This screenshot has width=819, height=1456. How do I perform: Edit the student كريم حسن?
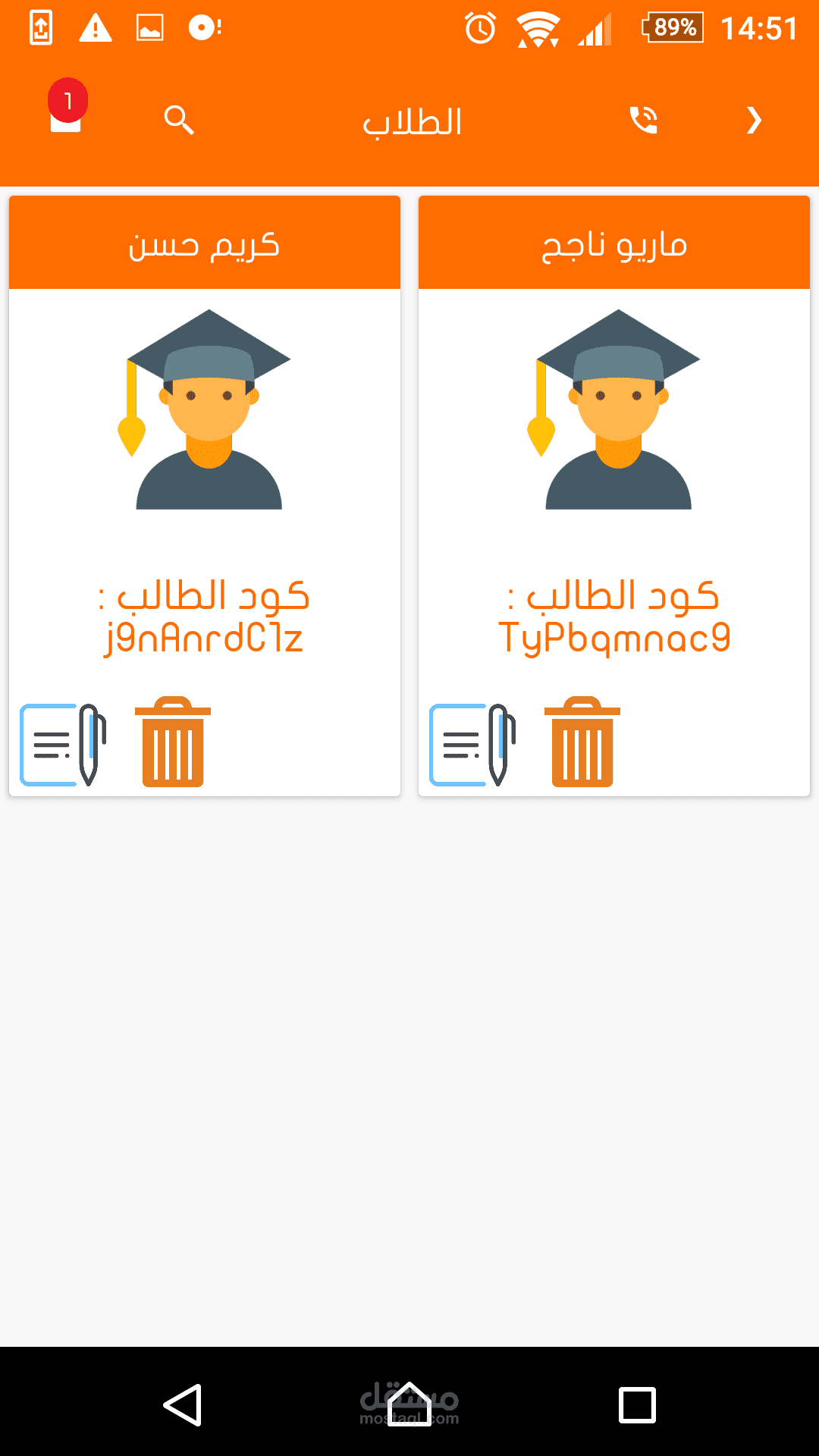63,745
